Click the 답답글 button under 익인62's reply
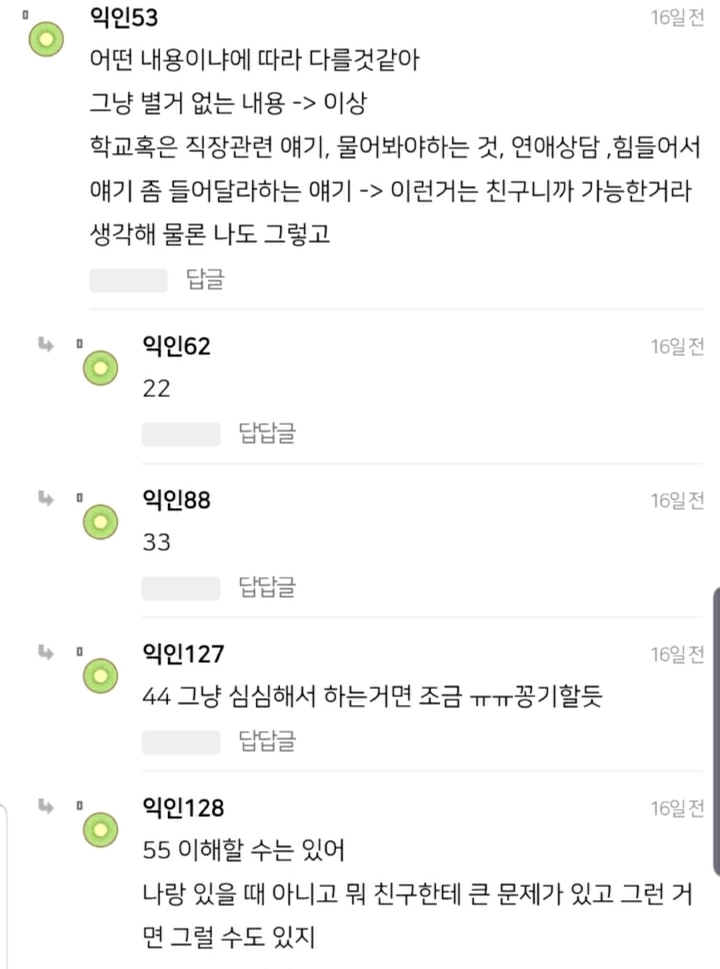Viewport: 720px width, 969px height. tap(265, 434)
